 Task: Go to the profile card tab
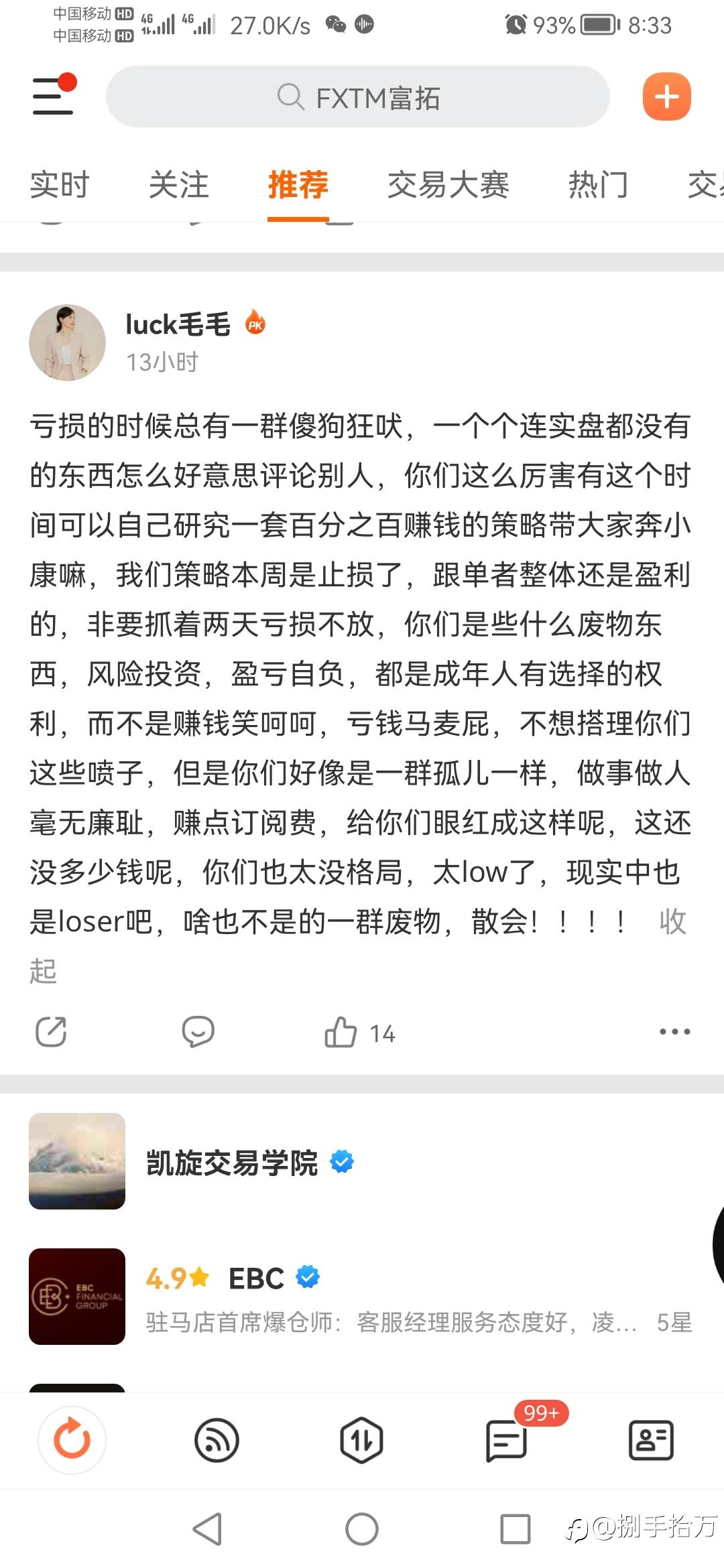tap(650, 1440)
